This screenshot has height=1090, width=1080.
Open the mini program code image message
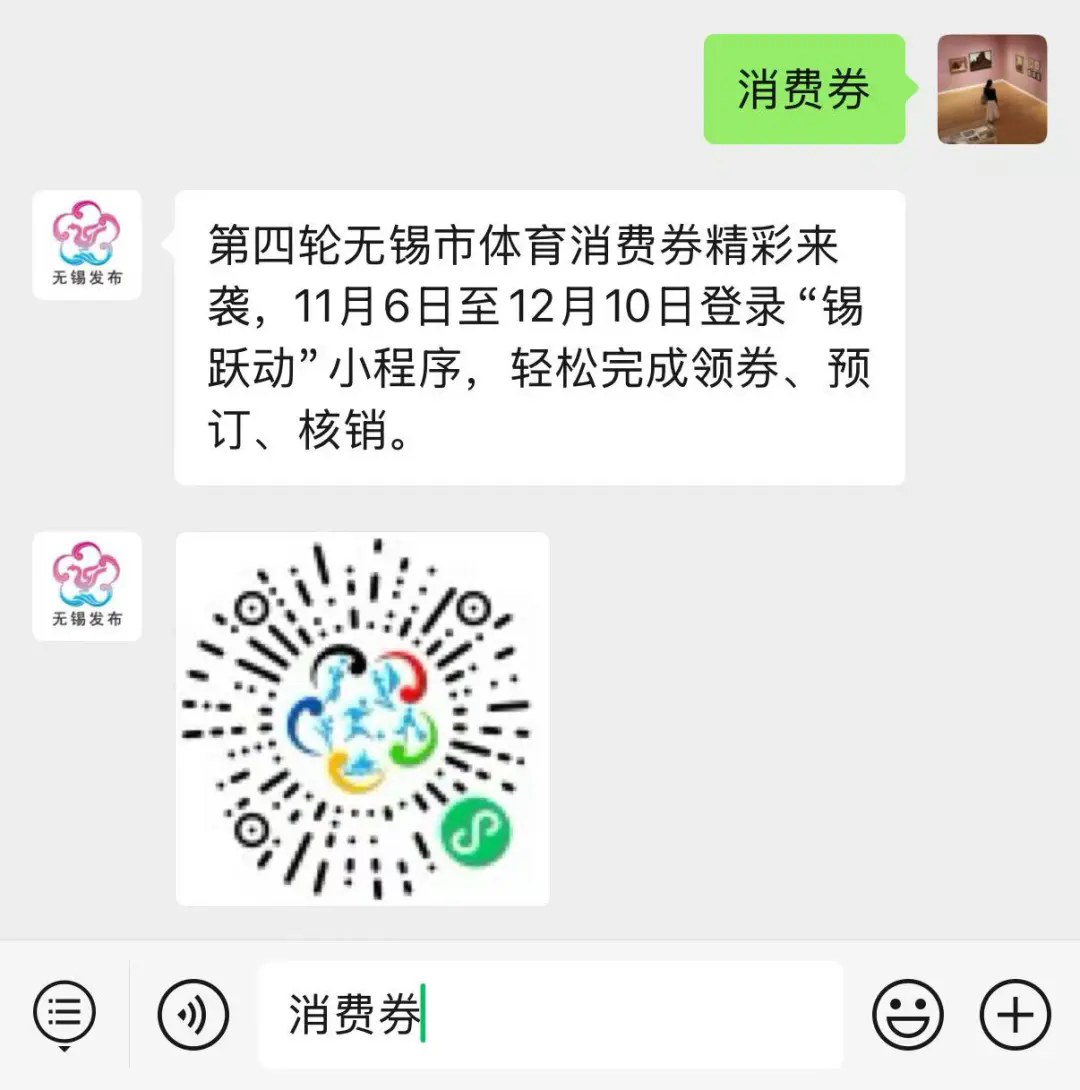(x=362, y=718)
